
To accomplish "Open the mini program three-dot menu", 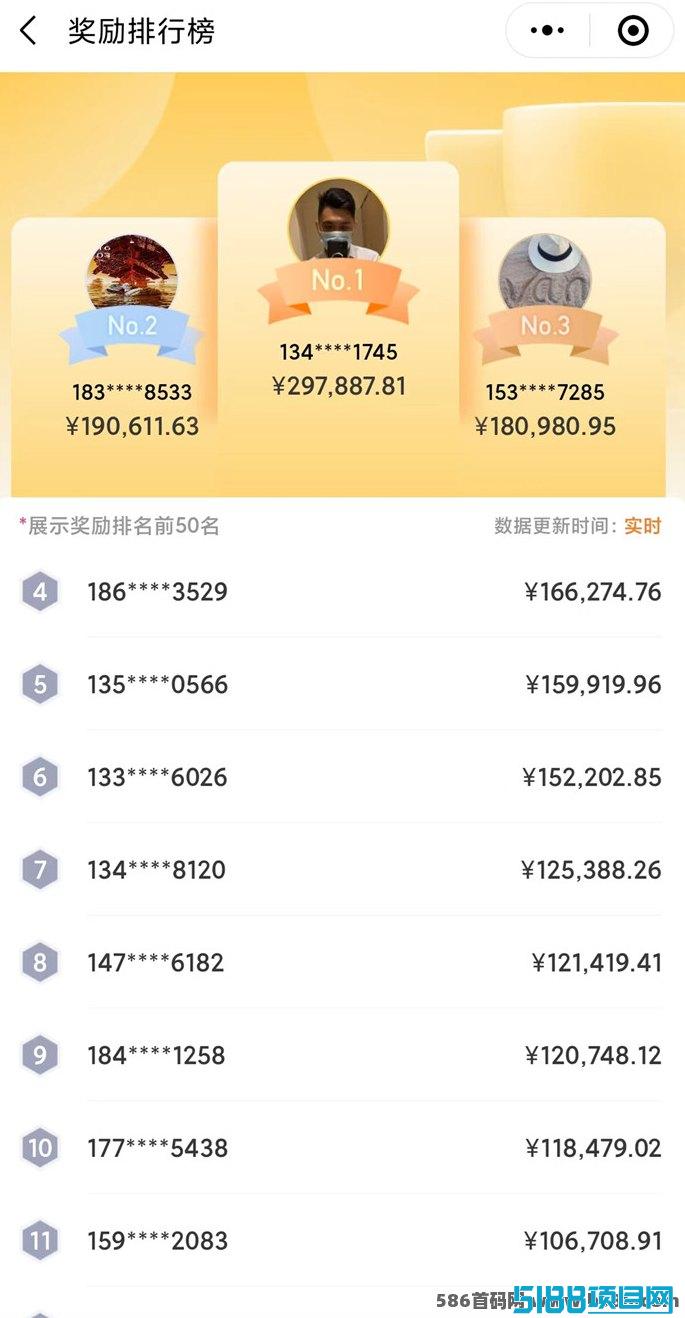I will coord(547,31).
